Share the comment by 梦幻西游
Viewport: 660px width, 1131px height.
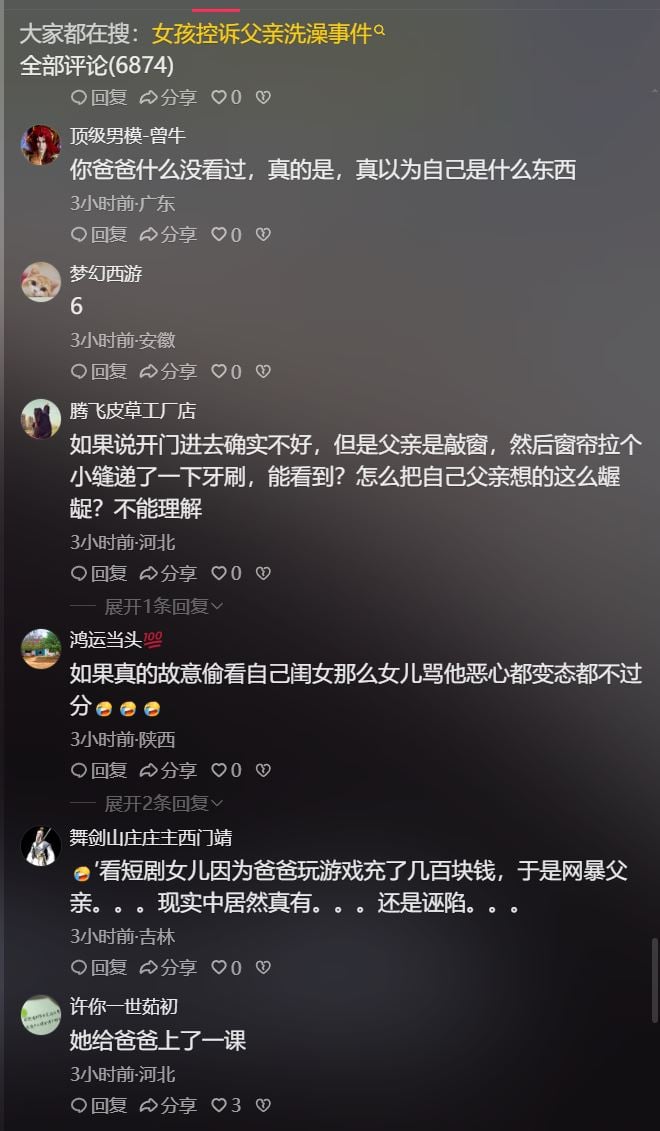tap(168, 372)
